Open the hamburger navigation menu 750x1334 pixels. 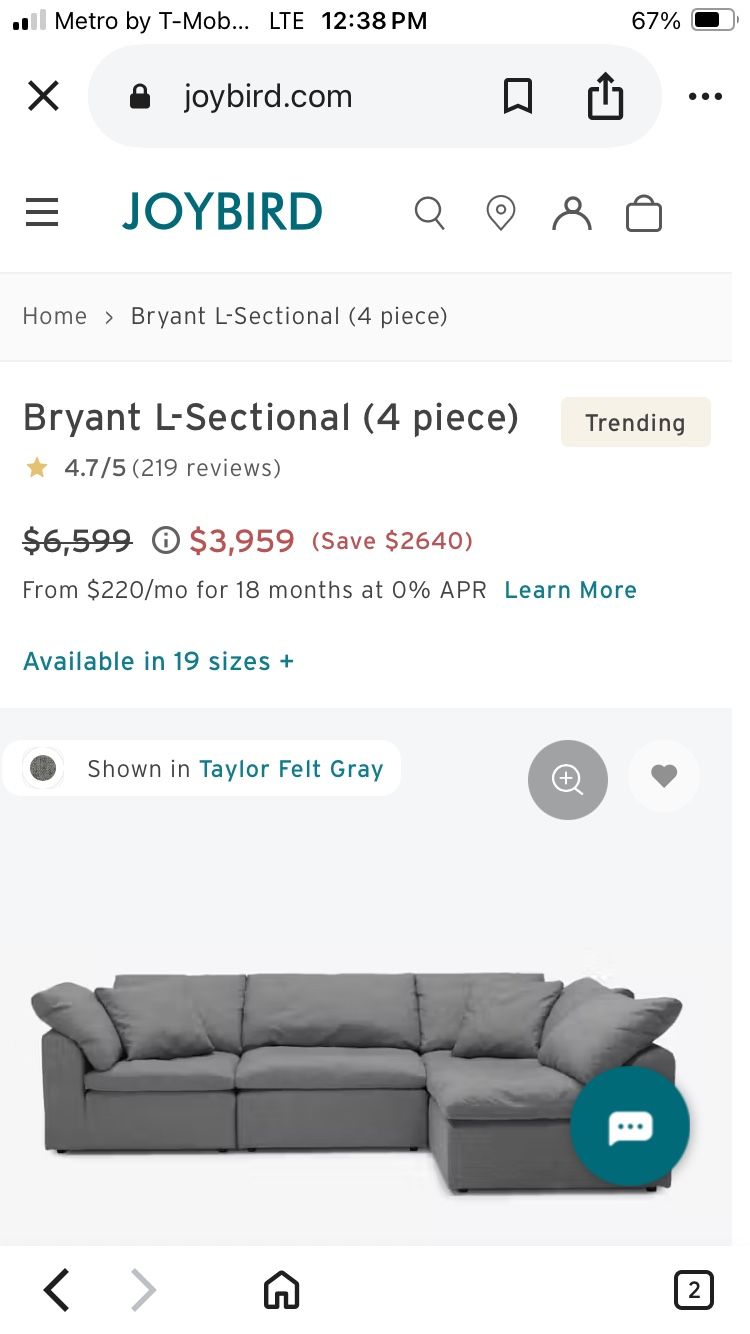[x=42, y=212]
